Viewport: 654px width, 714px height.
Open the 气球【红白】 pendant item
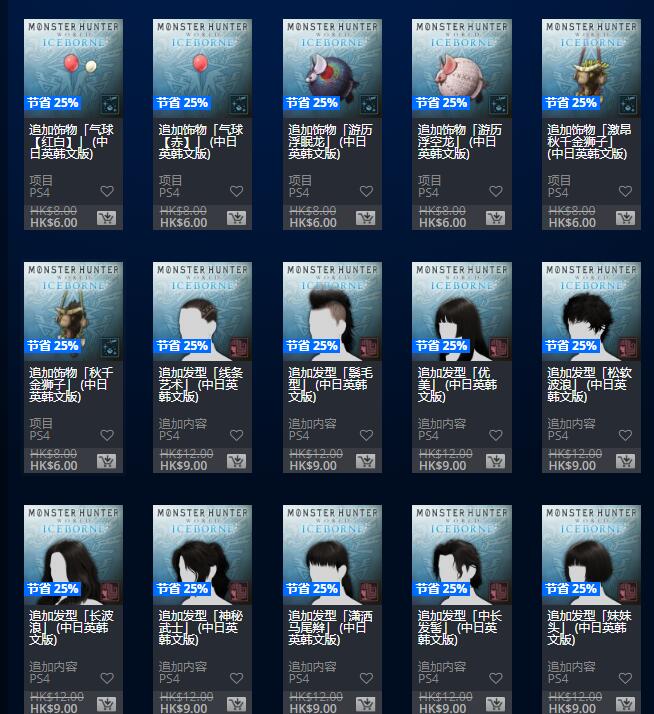click(73, 62)
